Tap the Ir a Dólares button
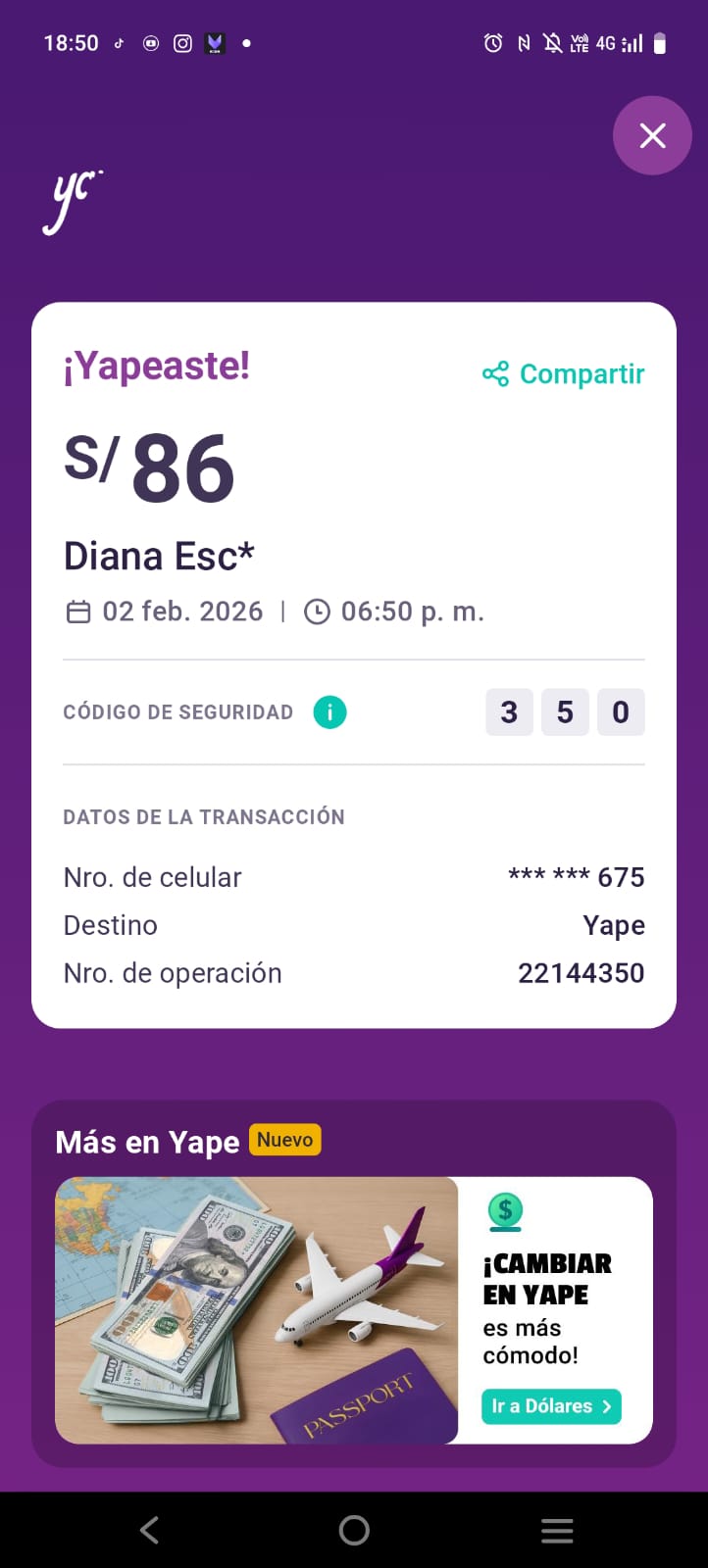This screenshot has width=708, height=1568. tap(551, 1406)
